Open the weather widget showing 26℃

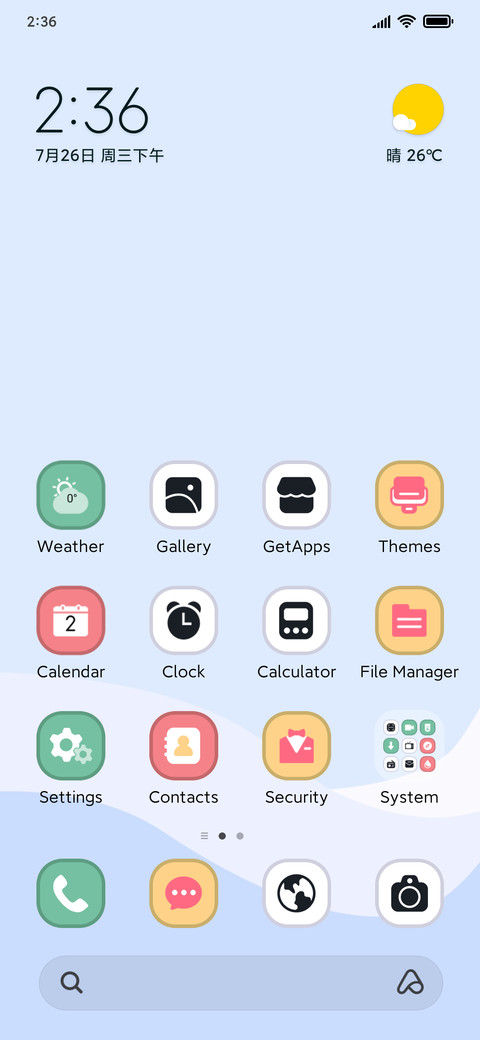click(415, 123)
